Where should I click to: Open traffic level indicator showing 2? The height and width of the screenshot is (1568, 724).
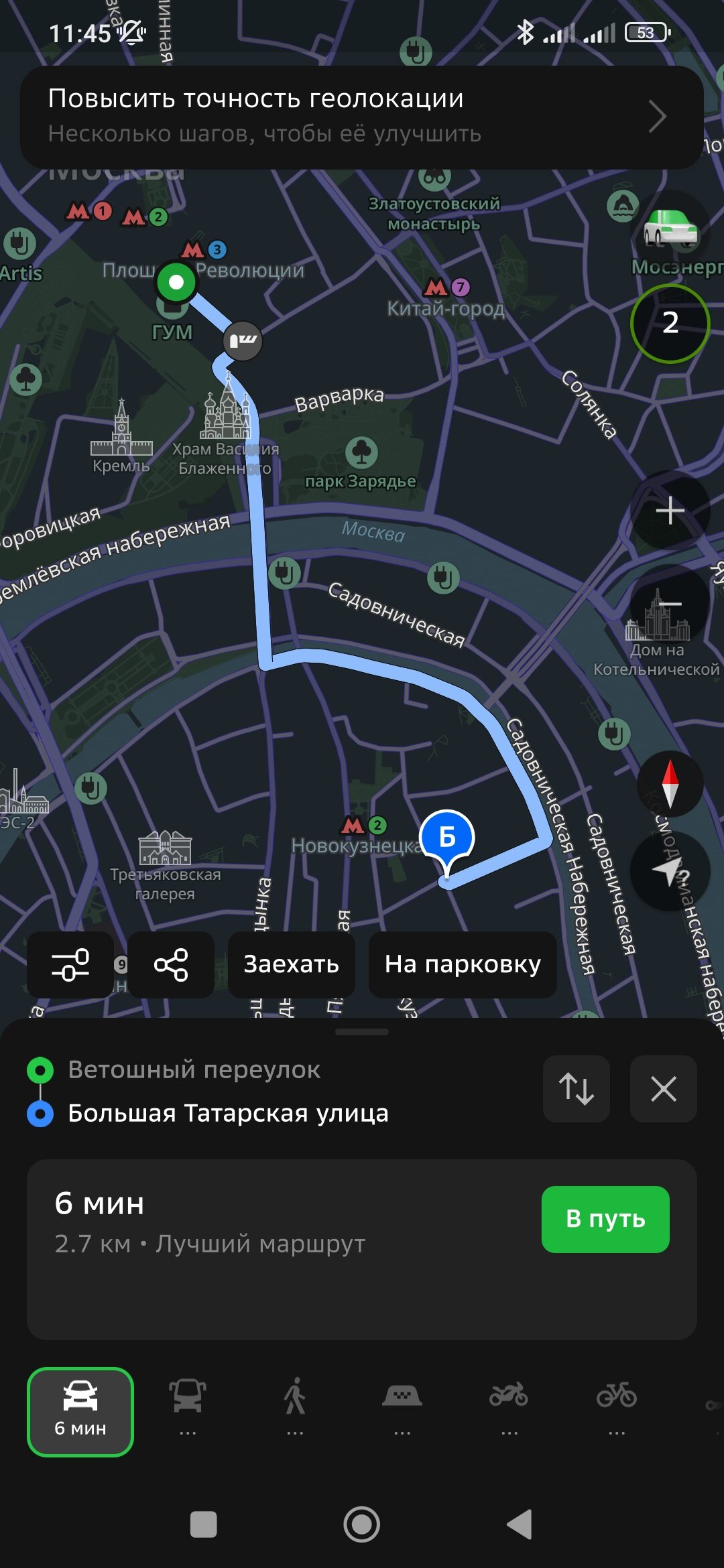[670, 323]
